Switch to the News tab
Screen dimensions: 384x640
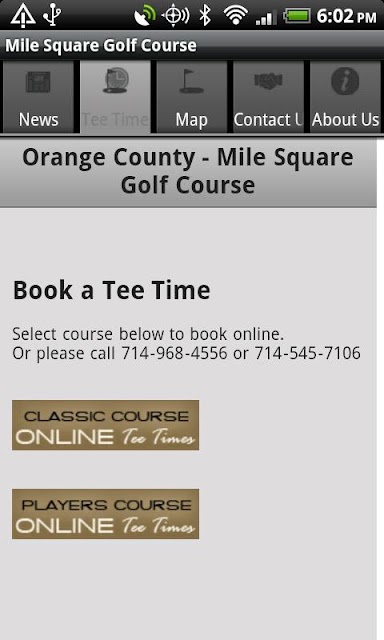38,97
